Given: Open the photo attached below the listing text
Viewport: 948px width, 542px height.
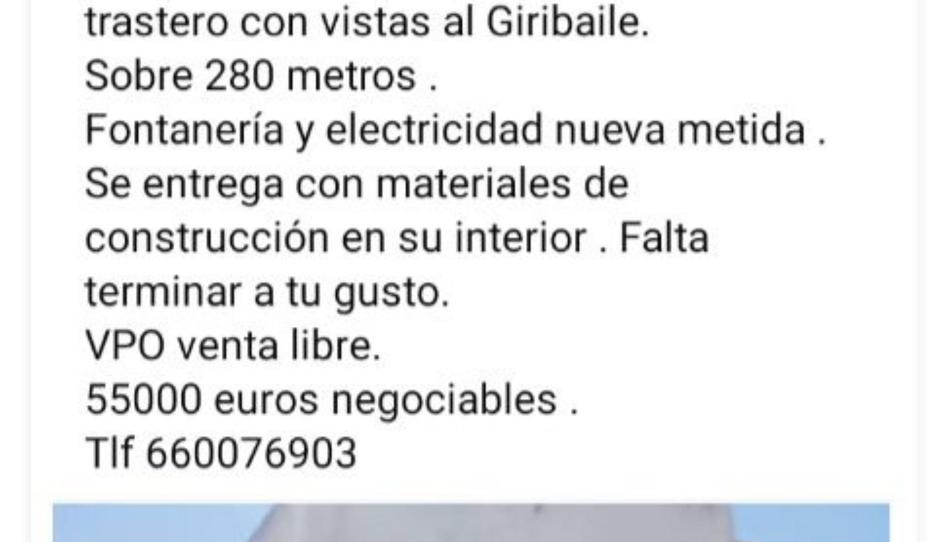Looking at the screenshot, I should [x=470, y=523].
